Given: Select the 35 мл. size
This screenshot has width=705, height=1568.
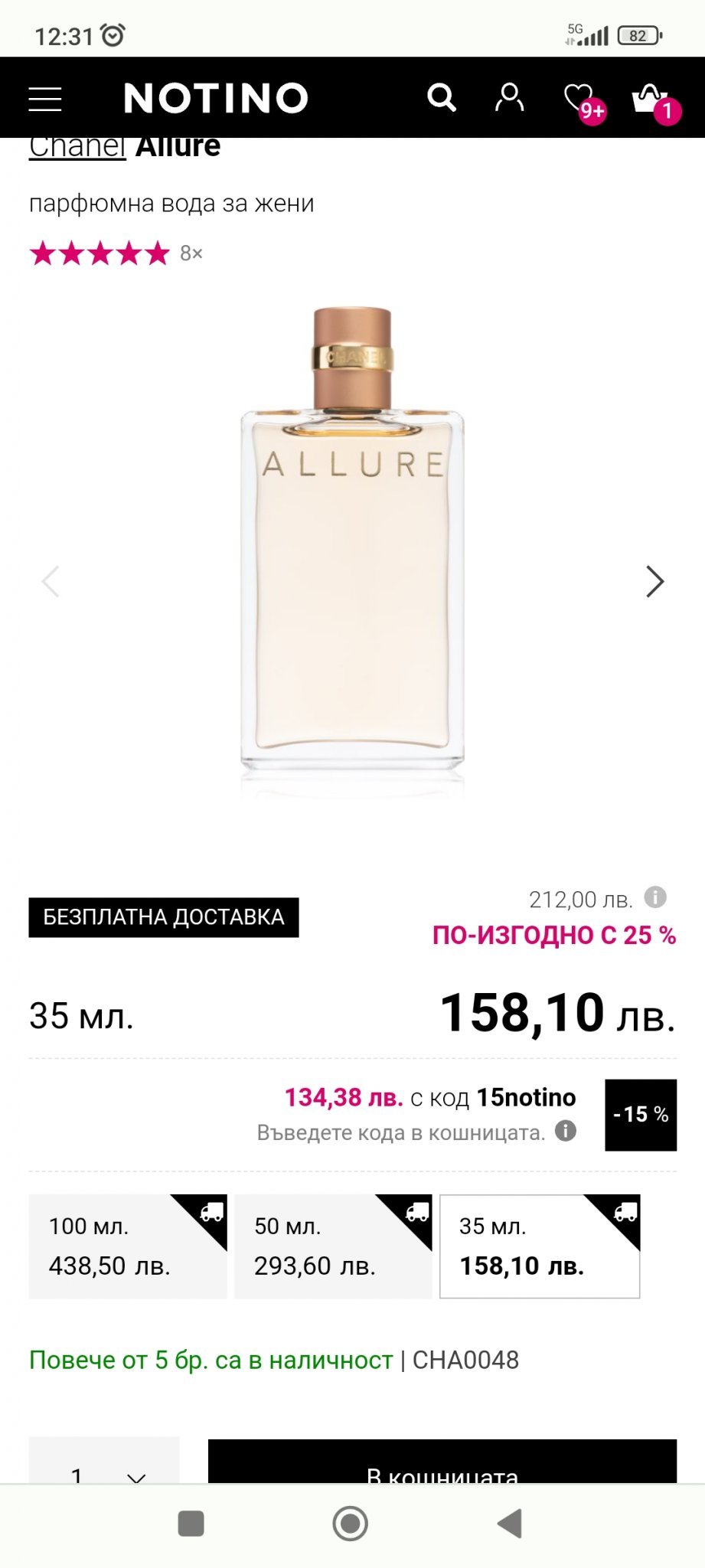Looking at the screenshot, I should point(540,1246).
